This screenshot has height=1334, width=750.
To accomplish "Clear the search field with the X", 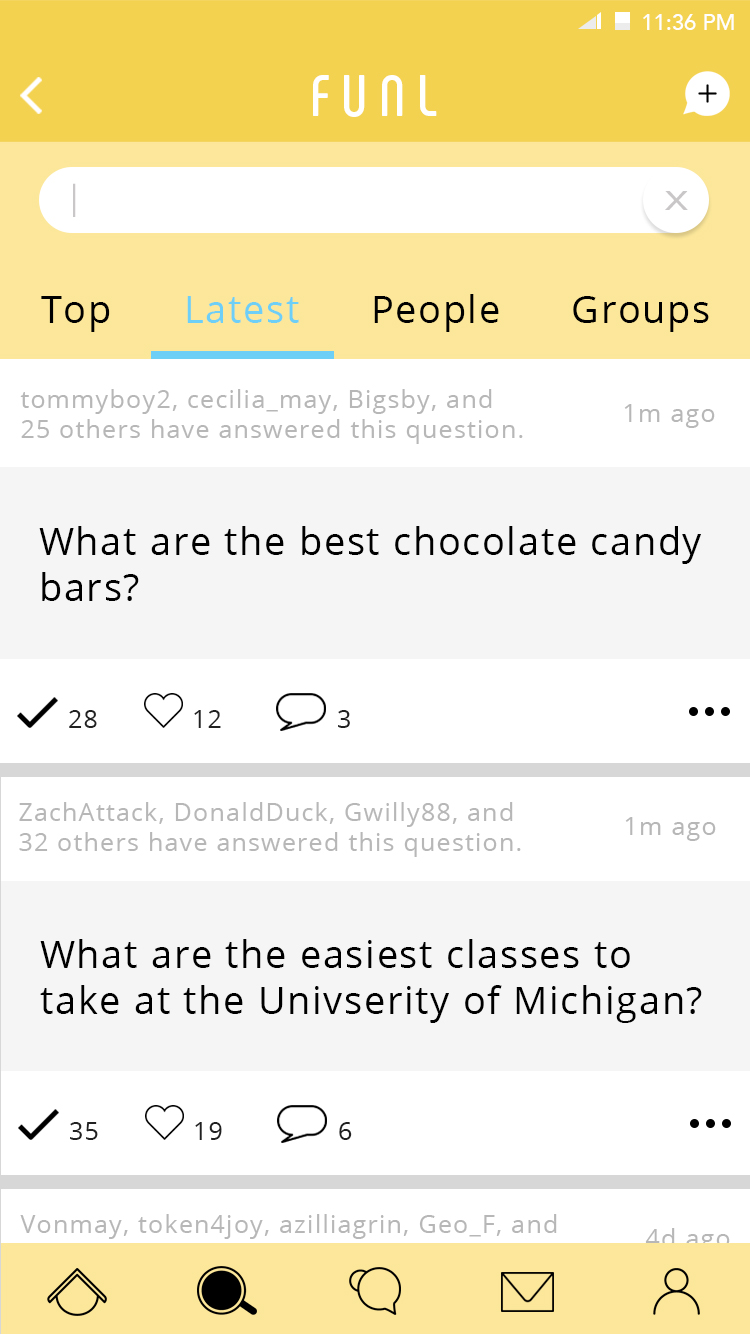I will (676, 201).
